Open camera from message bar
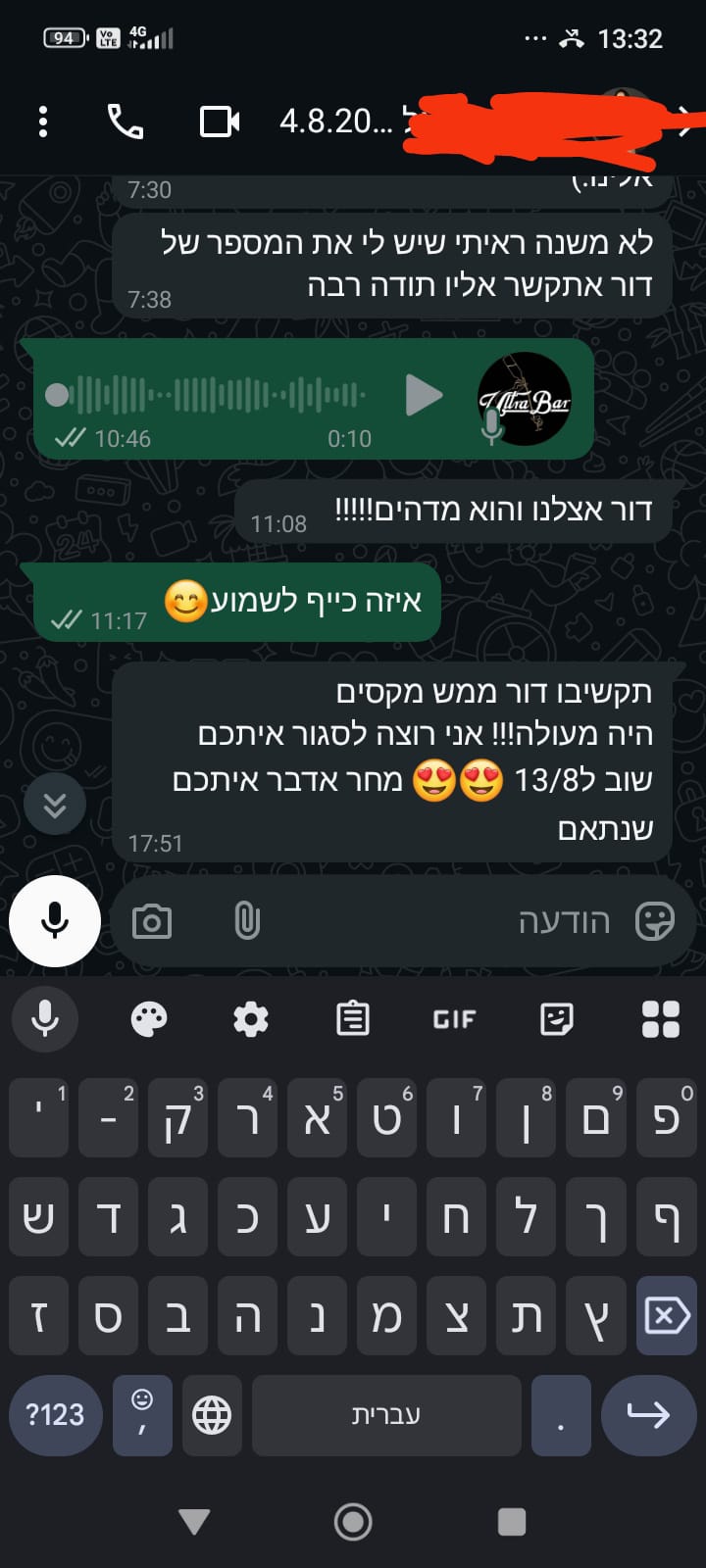The width and height of the screenshot is (706, 1568). [152, 921]
